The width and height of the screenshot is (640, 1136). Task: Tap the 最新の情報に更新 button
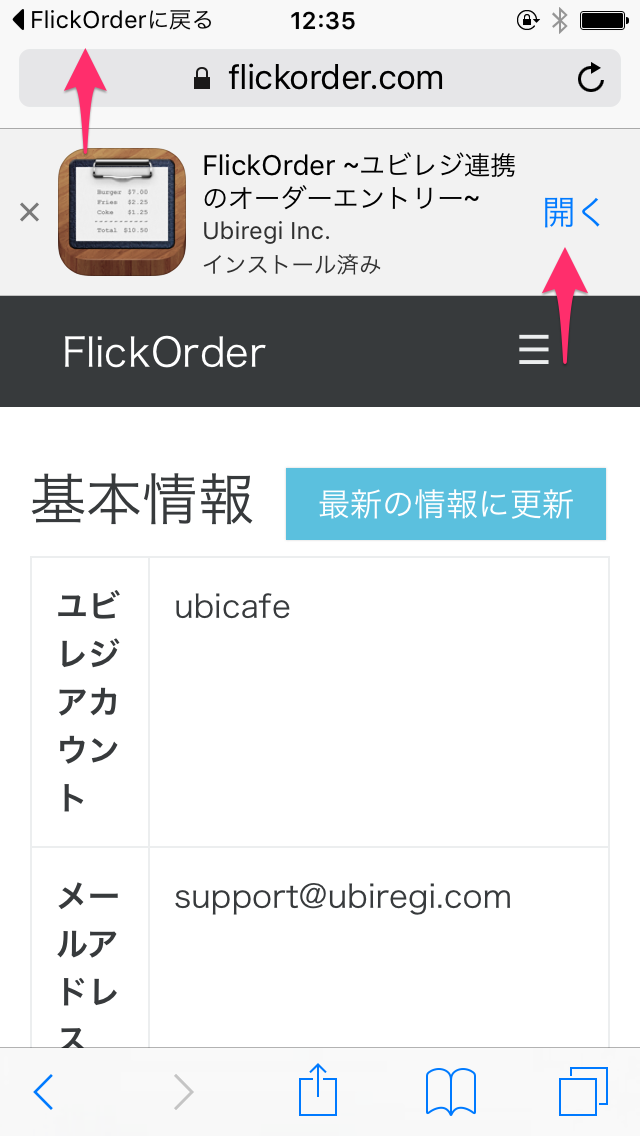pos(446,504)
